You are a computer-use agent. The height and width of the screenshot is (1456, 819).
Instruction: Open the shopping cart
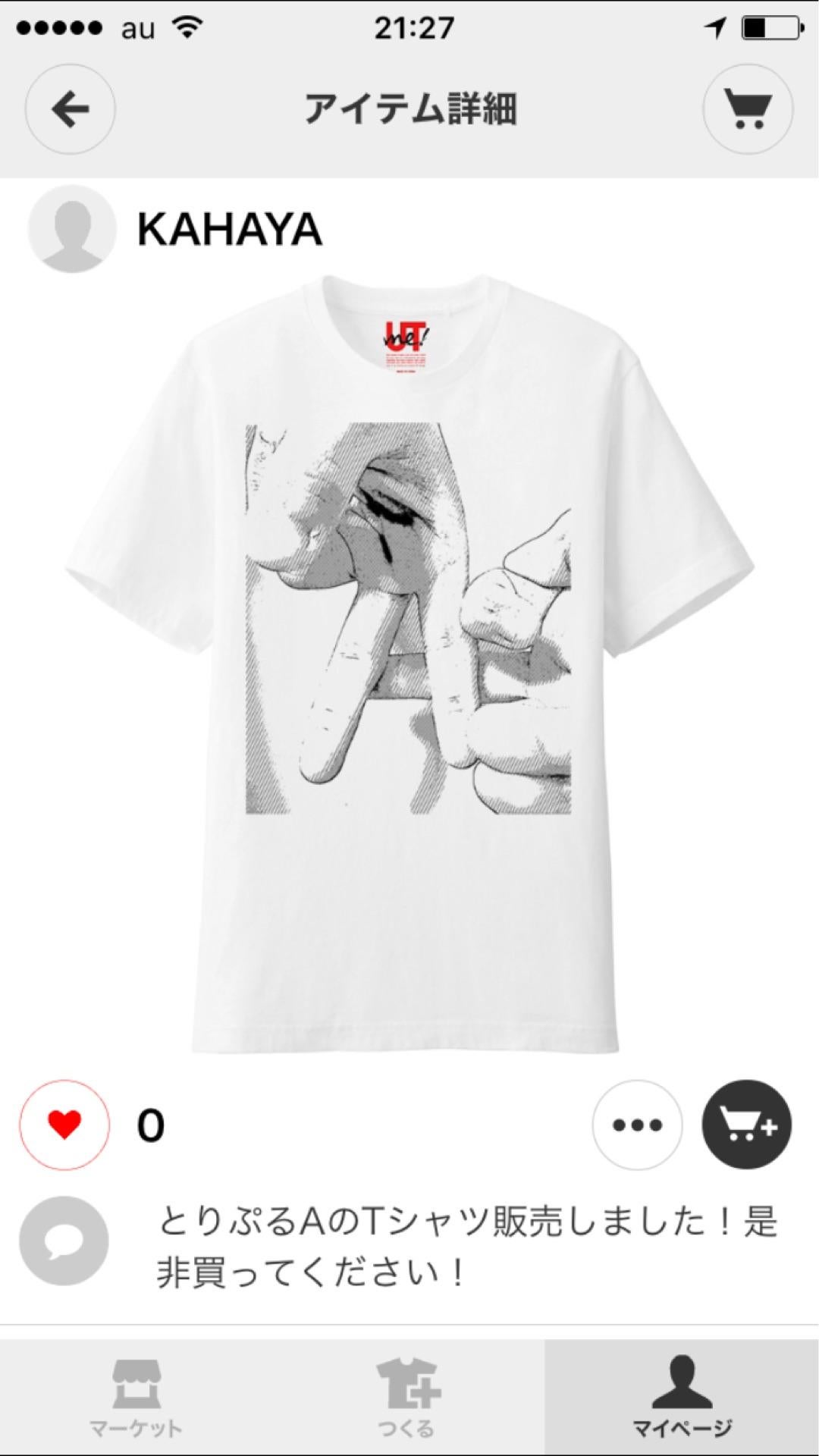point(748,109)
